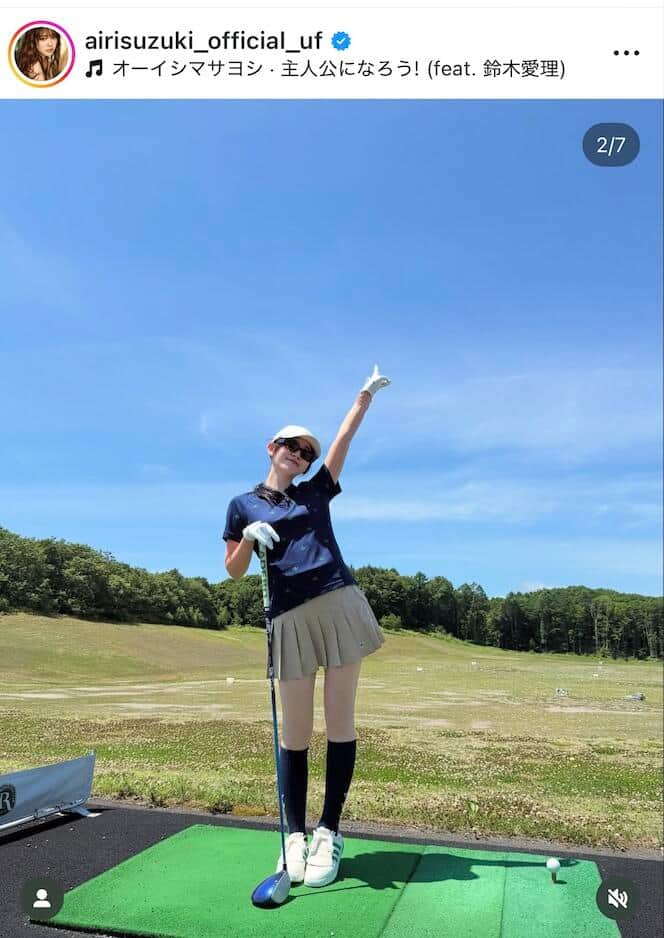Image resolution: width=664 pixels, height=938 pixels.
Task: Show tagged people in the photo
Action: point(42,898)
